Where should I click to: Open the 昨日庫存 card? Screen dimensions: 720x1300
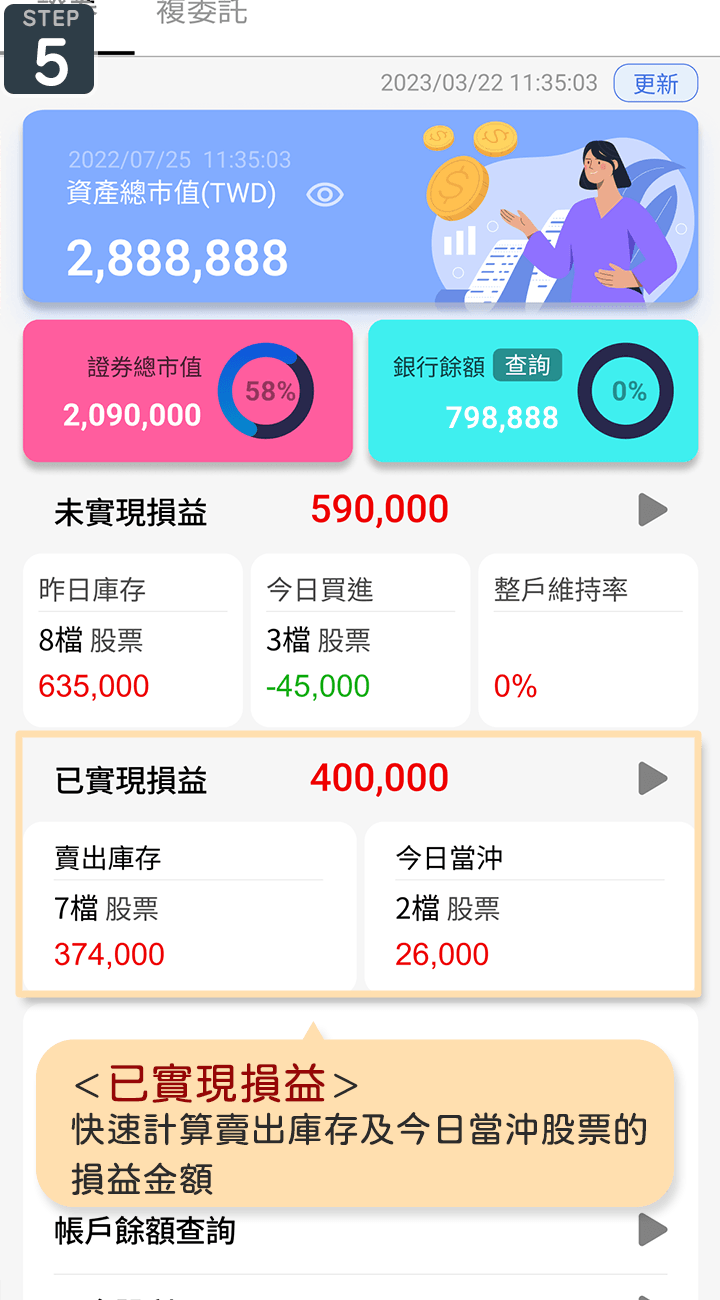(x=132, y=640)
